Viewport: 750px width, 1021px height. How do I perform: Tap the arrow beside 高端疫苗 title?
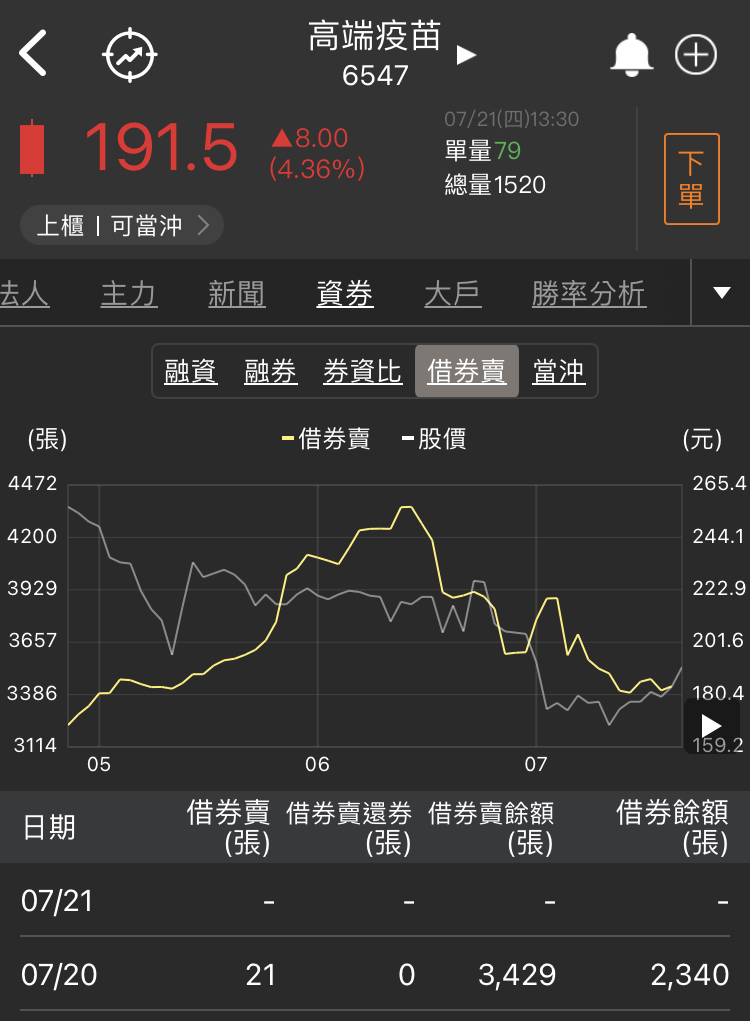tap(465, 55)
